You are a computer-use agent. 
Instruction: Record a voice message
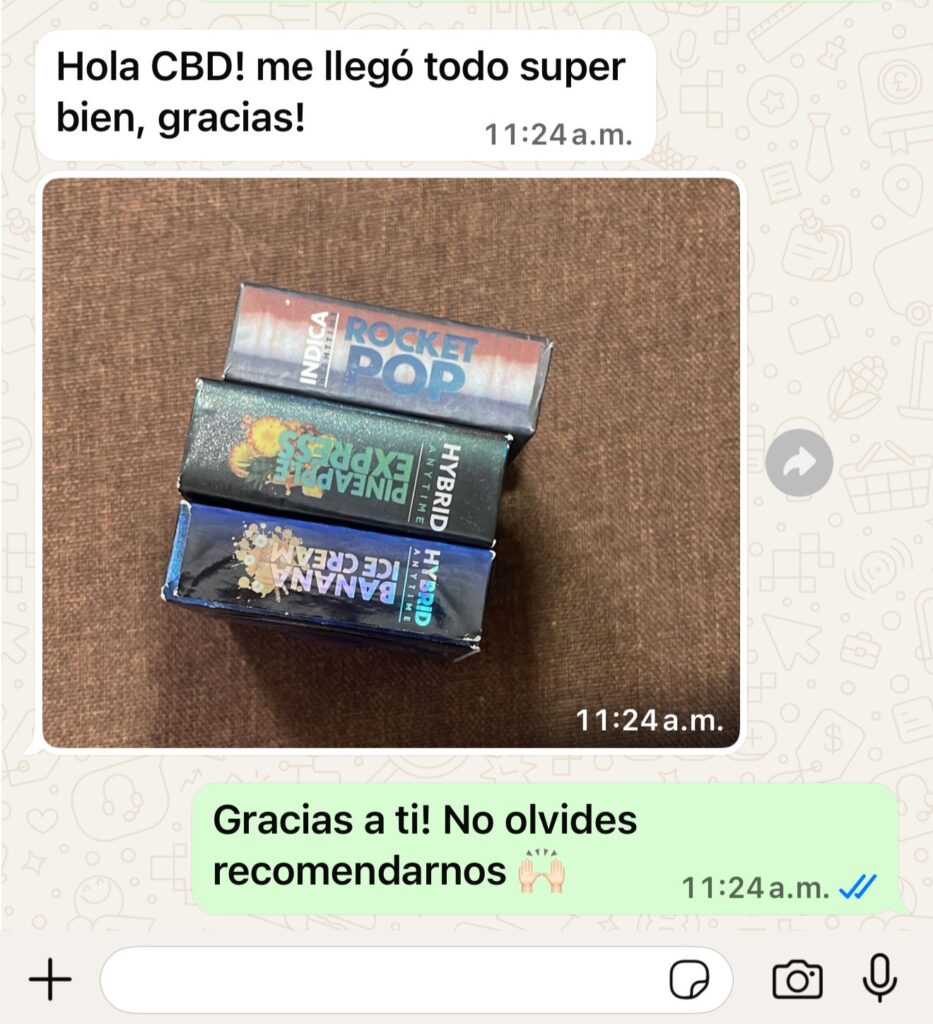coord(879,980)
